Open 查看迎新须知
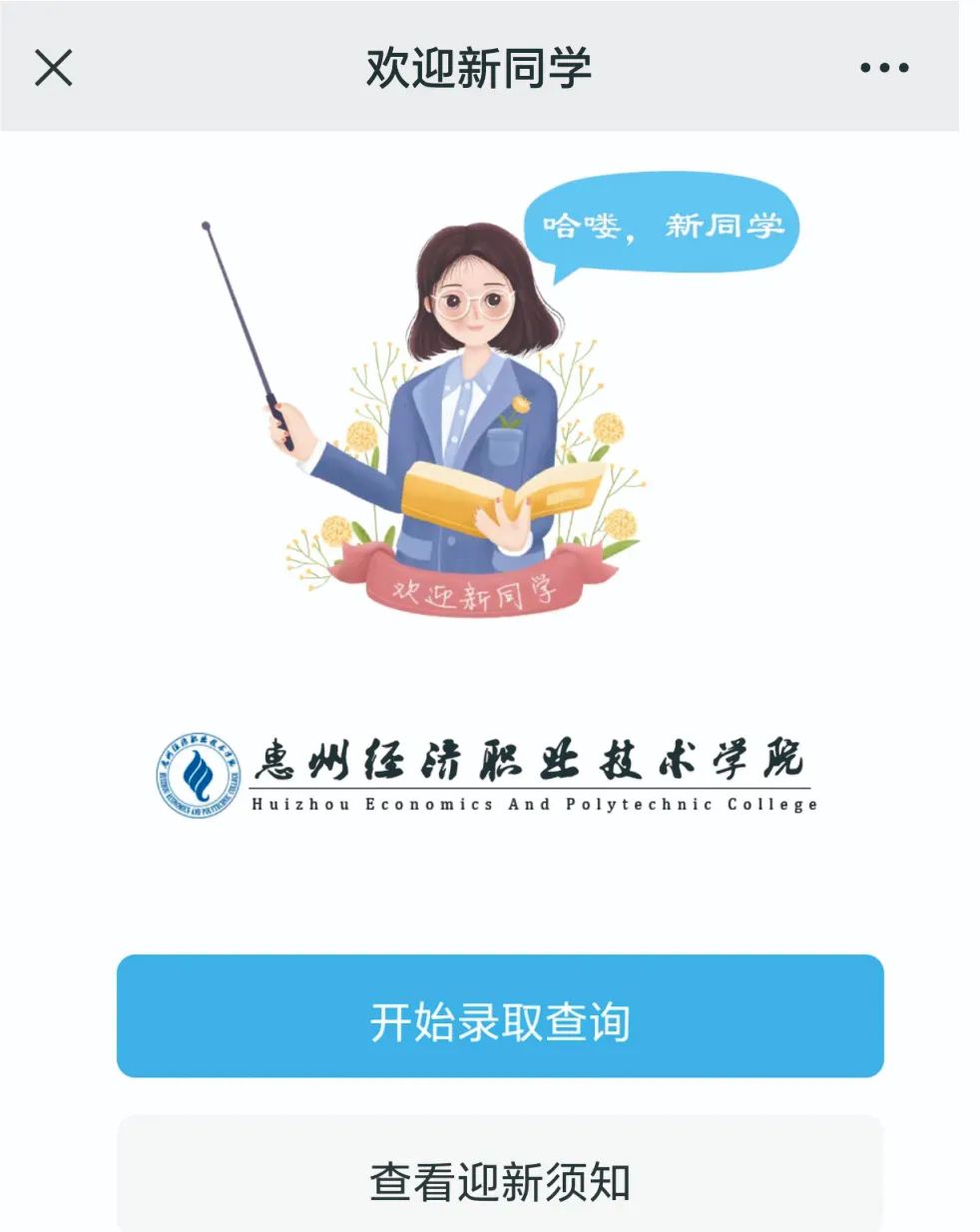980x1232 pixels. (x=500, y=1180)
